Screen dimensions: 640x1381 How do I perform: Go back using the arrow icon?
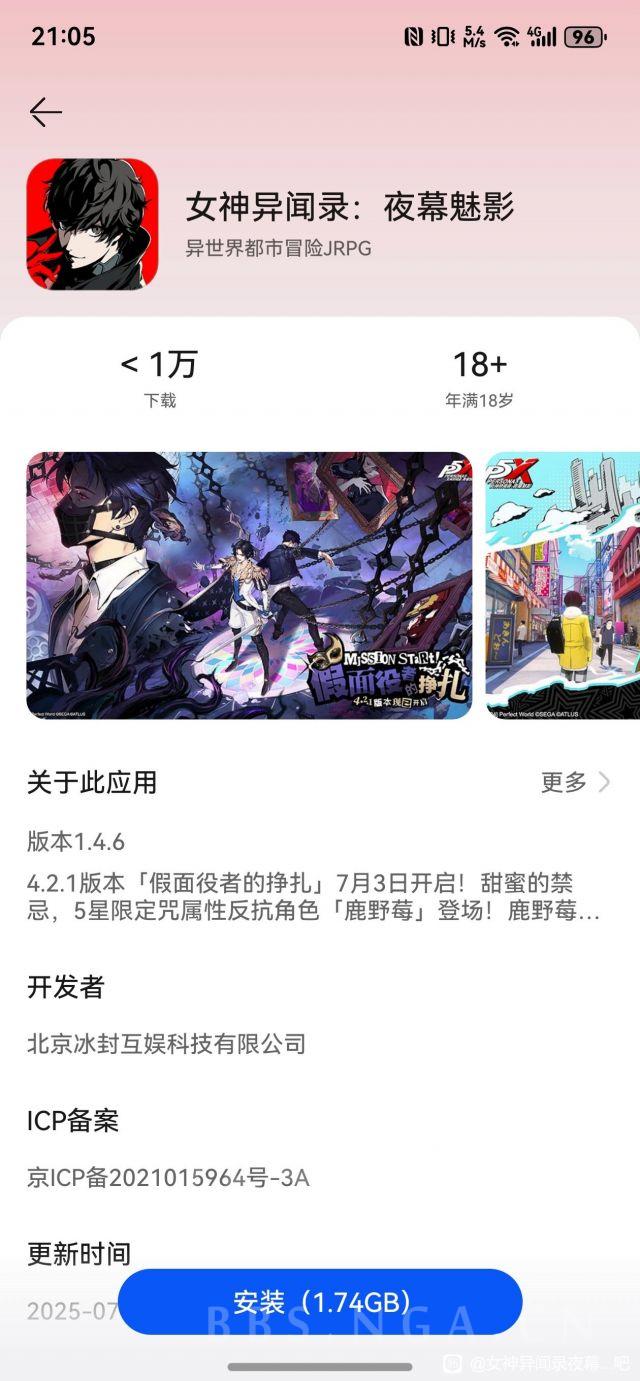click(x=46, y=112)
